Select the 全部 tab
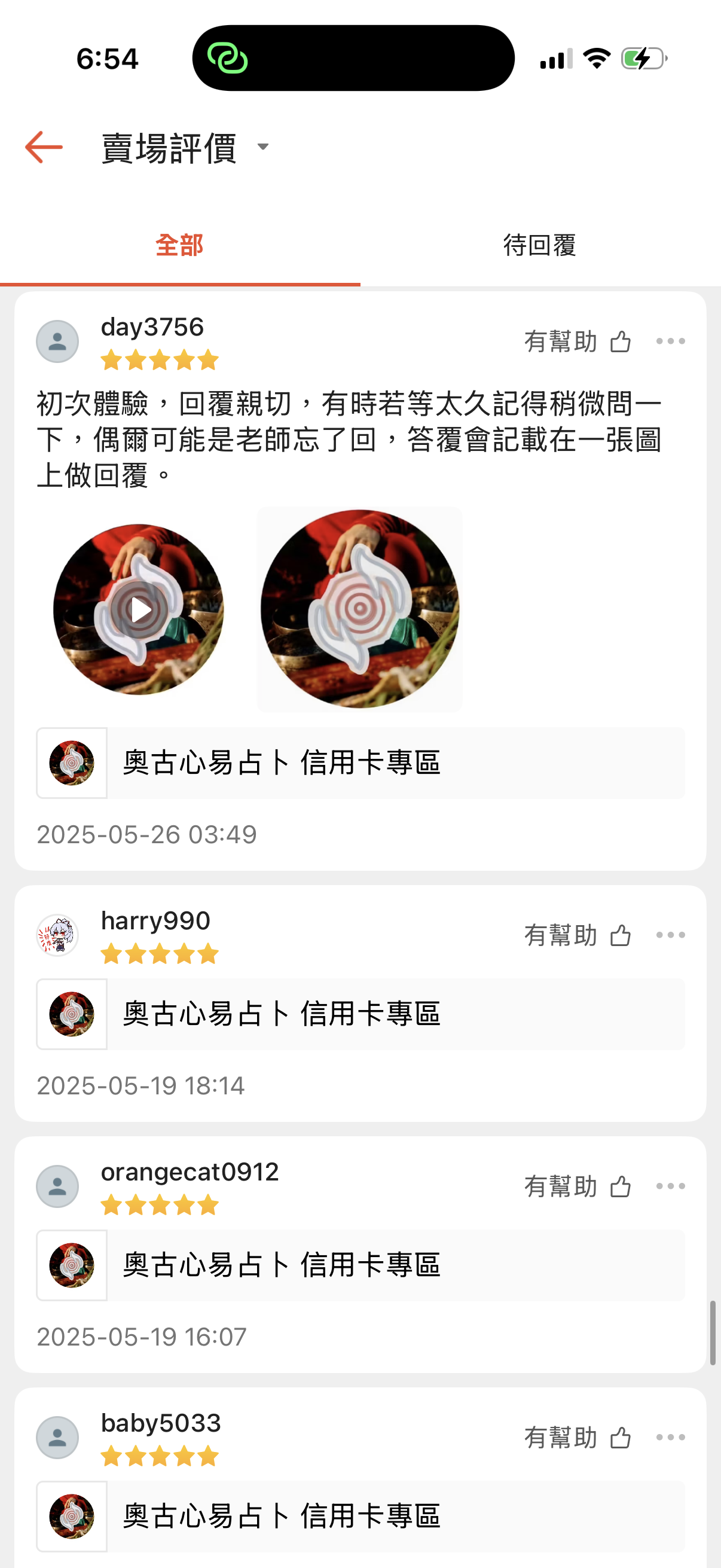 (x=179, y=245)
